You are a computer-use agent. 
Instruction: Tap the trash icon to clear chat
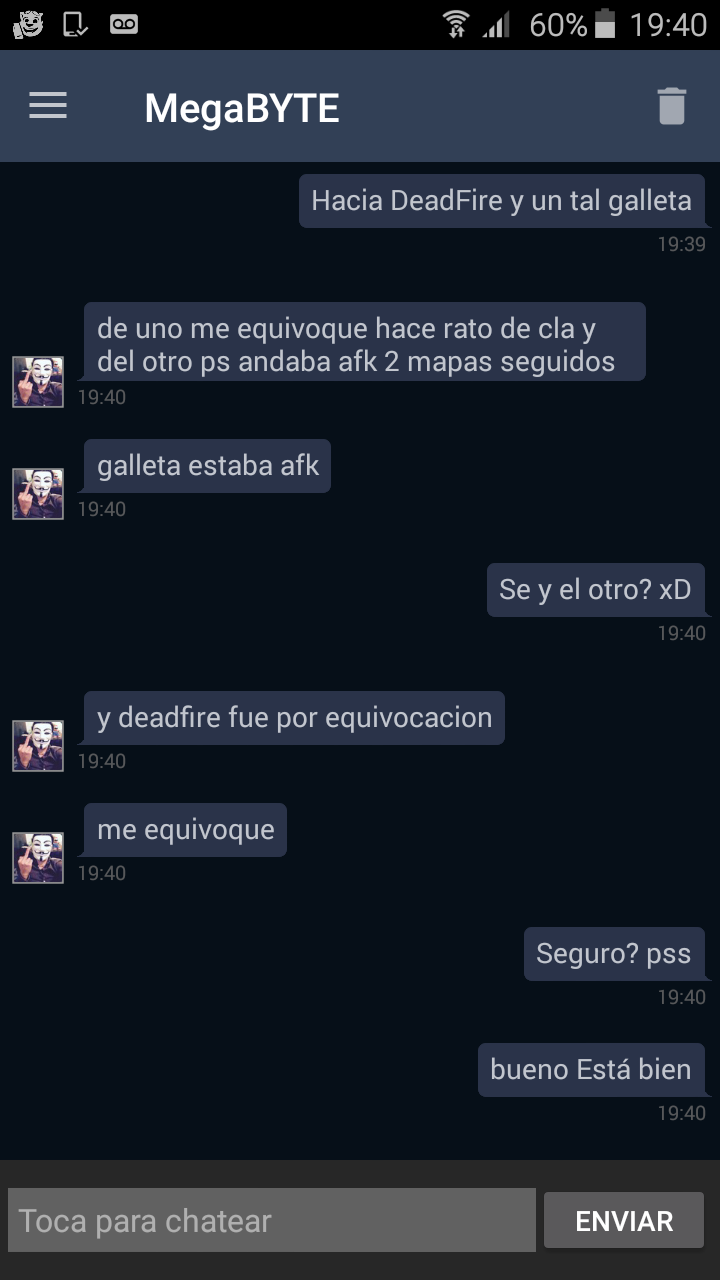coord(672,106)
